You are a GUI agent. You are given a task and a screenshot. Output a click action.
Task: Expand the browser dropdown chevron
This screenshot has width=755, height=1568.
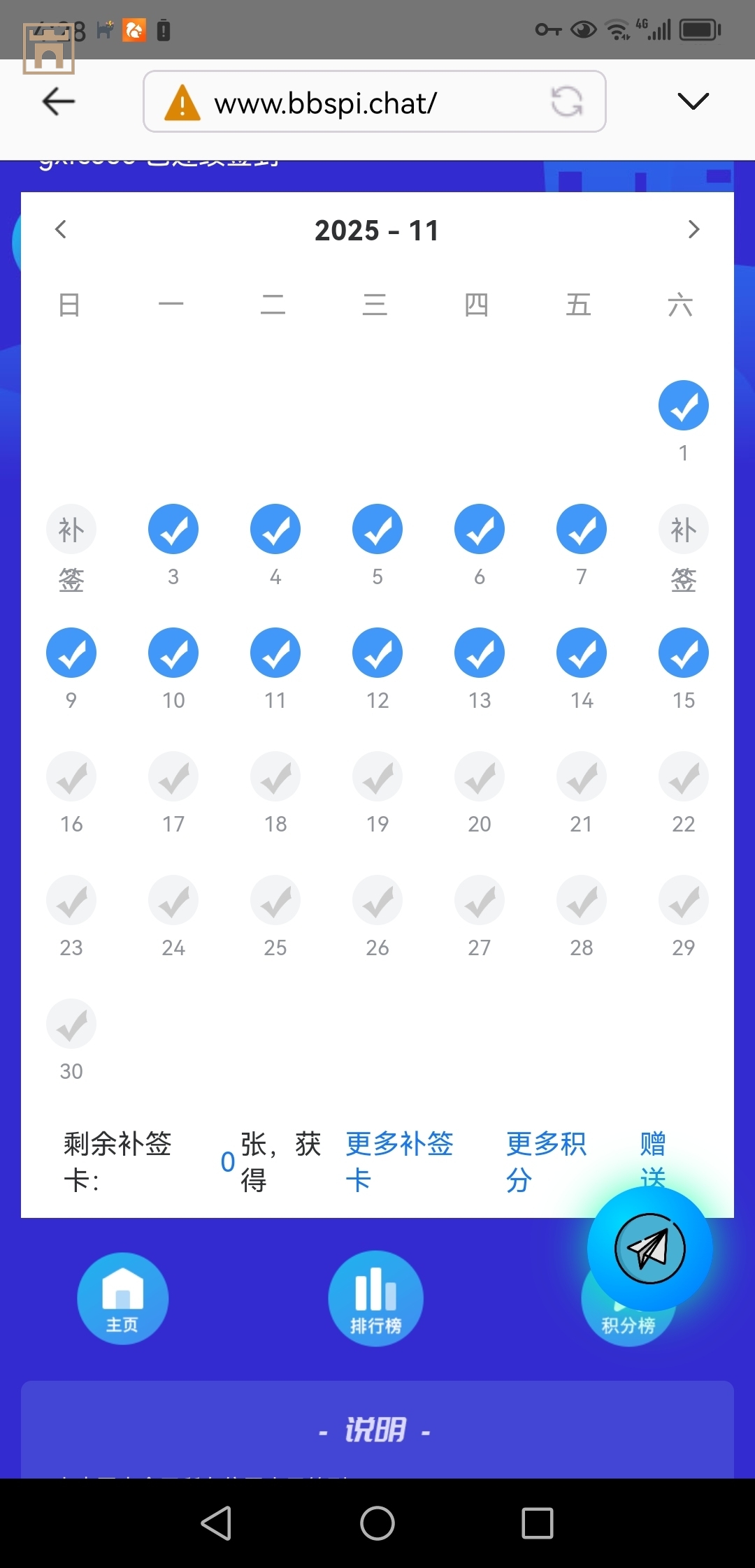point(693,102)
